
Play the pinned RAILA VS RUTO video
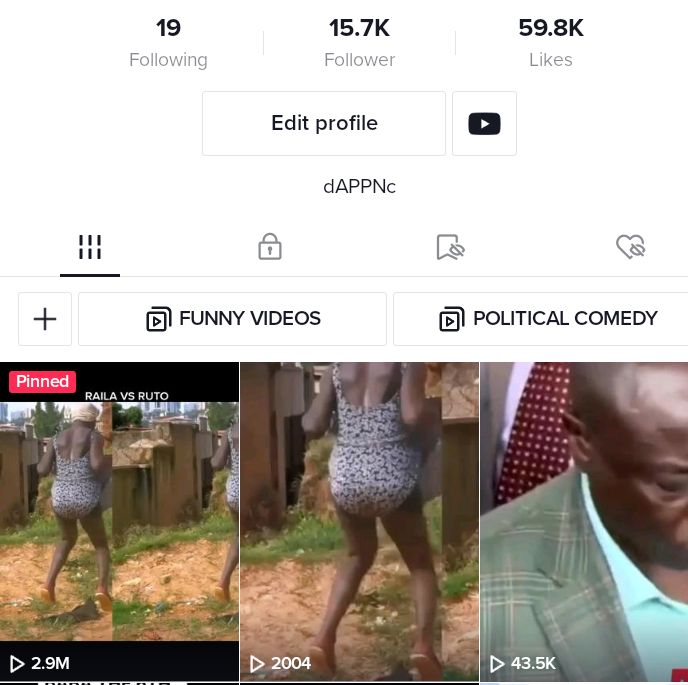pos(119,520)
